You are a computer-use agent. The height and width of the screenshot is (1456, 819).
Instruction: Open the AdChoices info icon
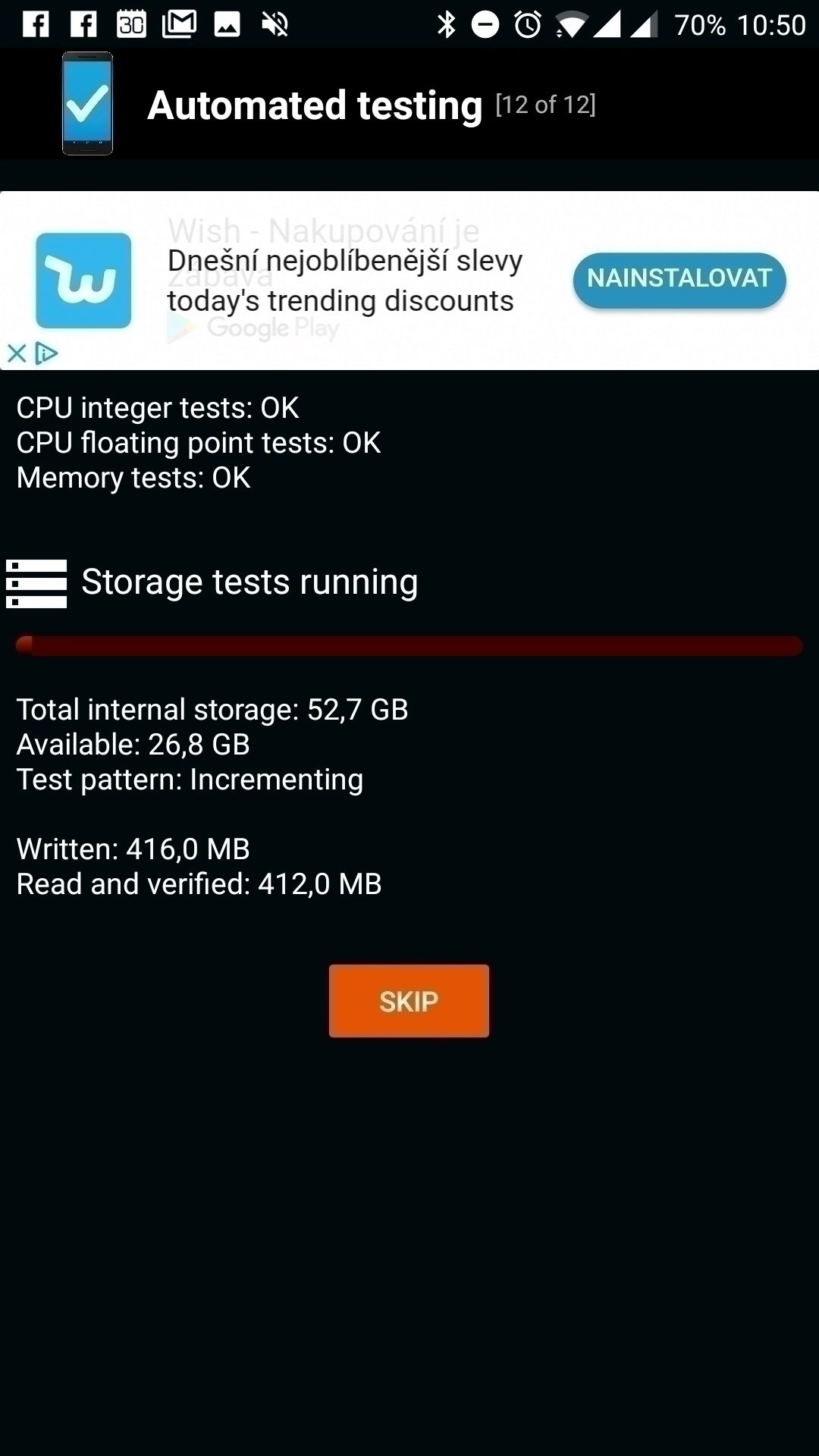[x=46, y=353]
